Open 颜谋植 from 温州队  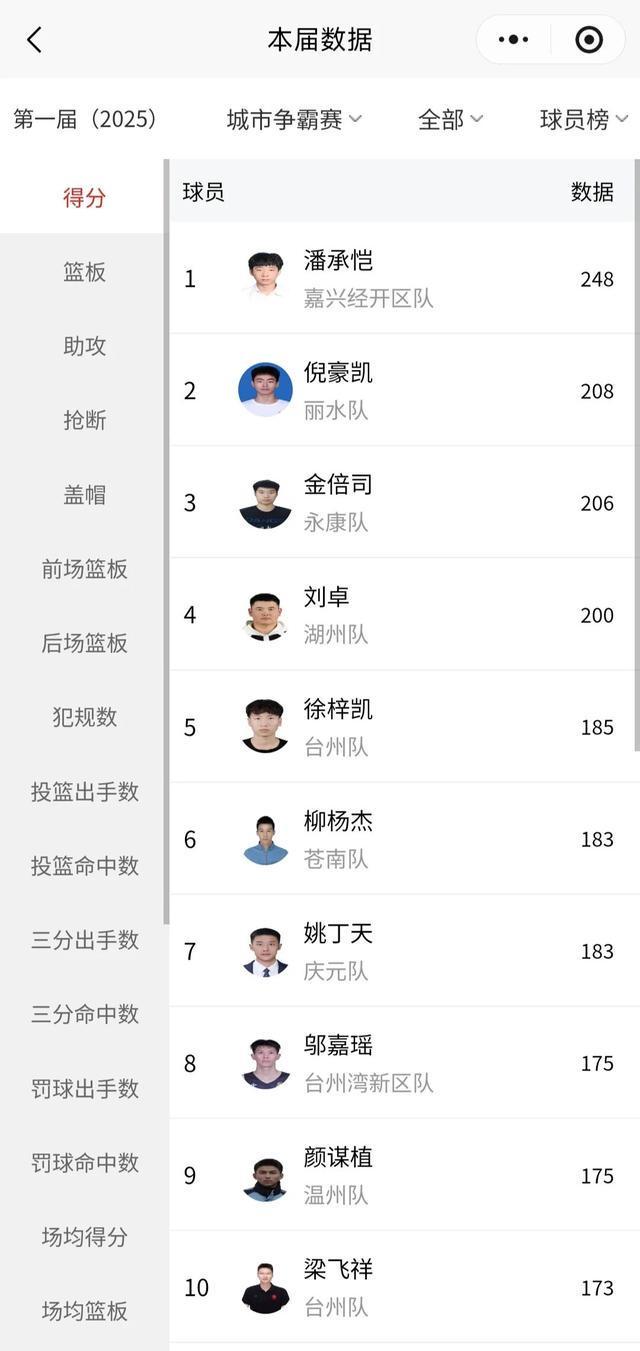pyautogui.click(x=400, y=1175)
